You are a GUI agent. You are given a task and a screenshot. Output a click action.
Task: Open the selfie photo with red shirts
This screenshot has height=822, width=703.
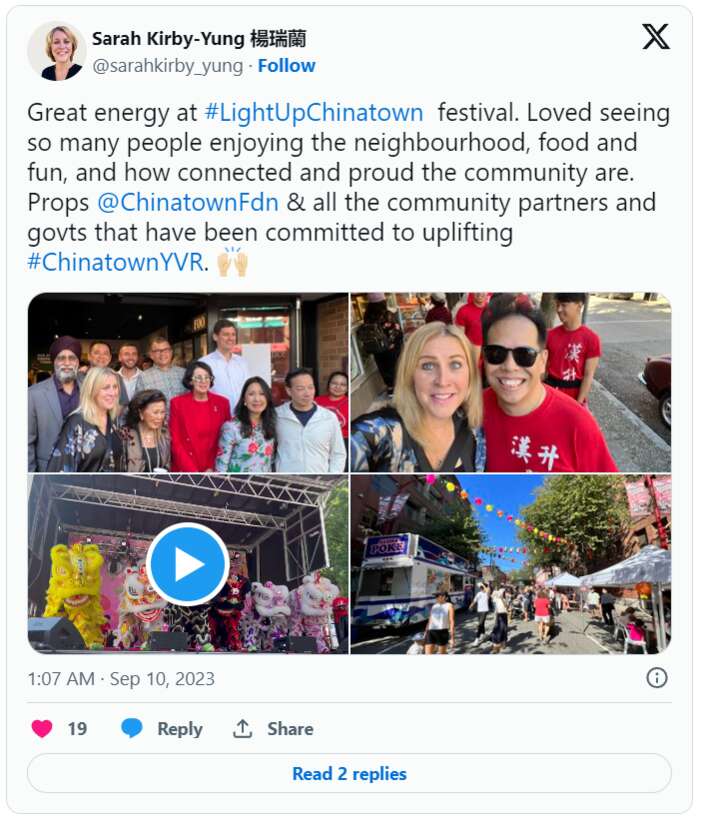click(510, 383)
